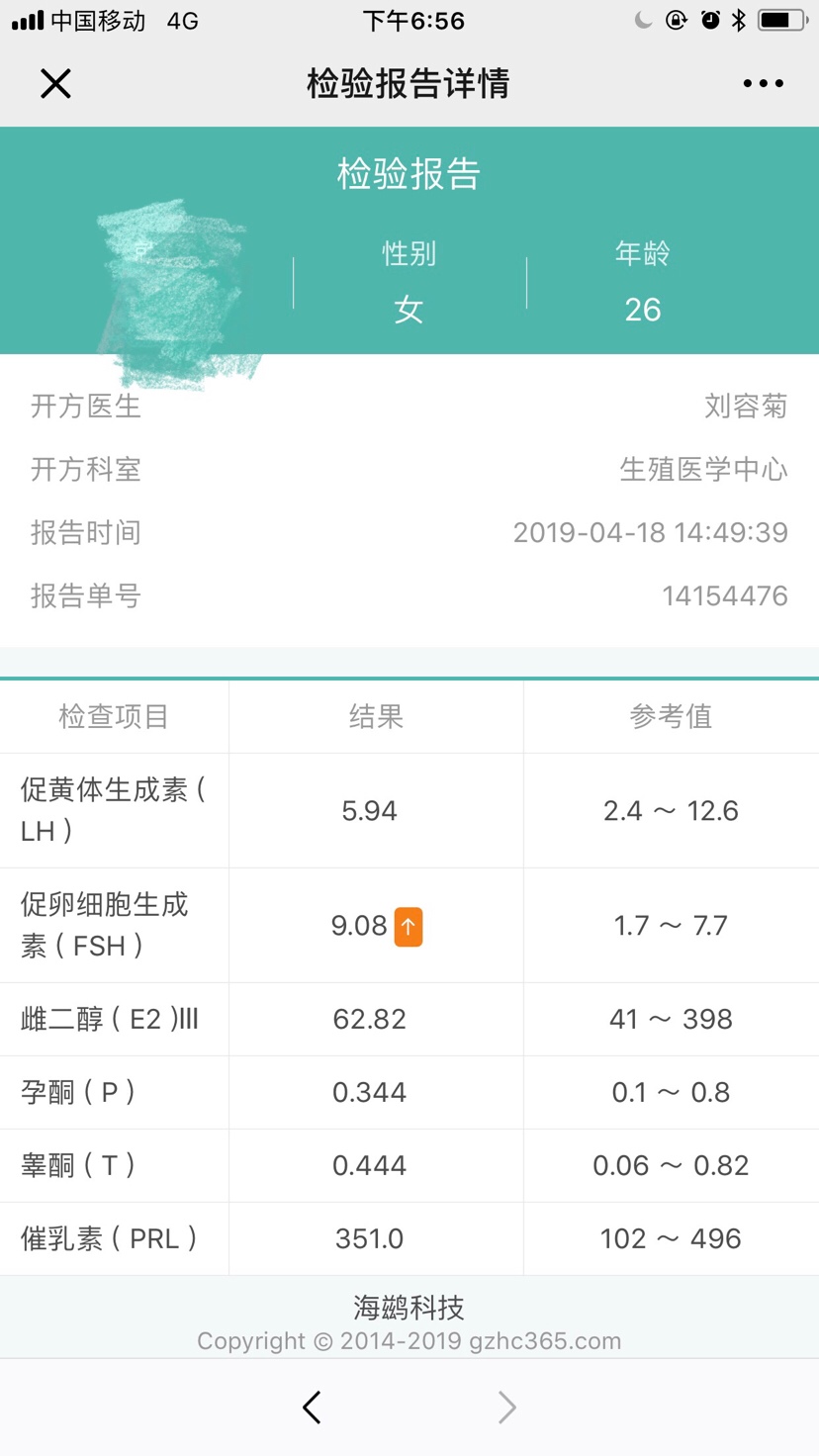Select the 报告单号 14154476 field

(409, 595)
